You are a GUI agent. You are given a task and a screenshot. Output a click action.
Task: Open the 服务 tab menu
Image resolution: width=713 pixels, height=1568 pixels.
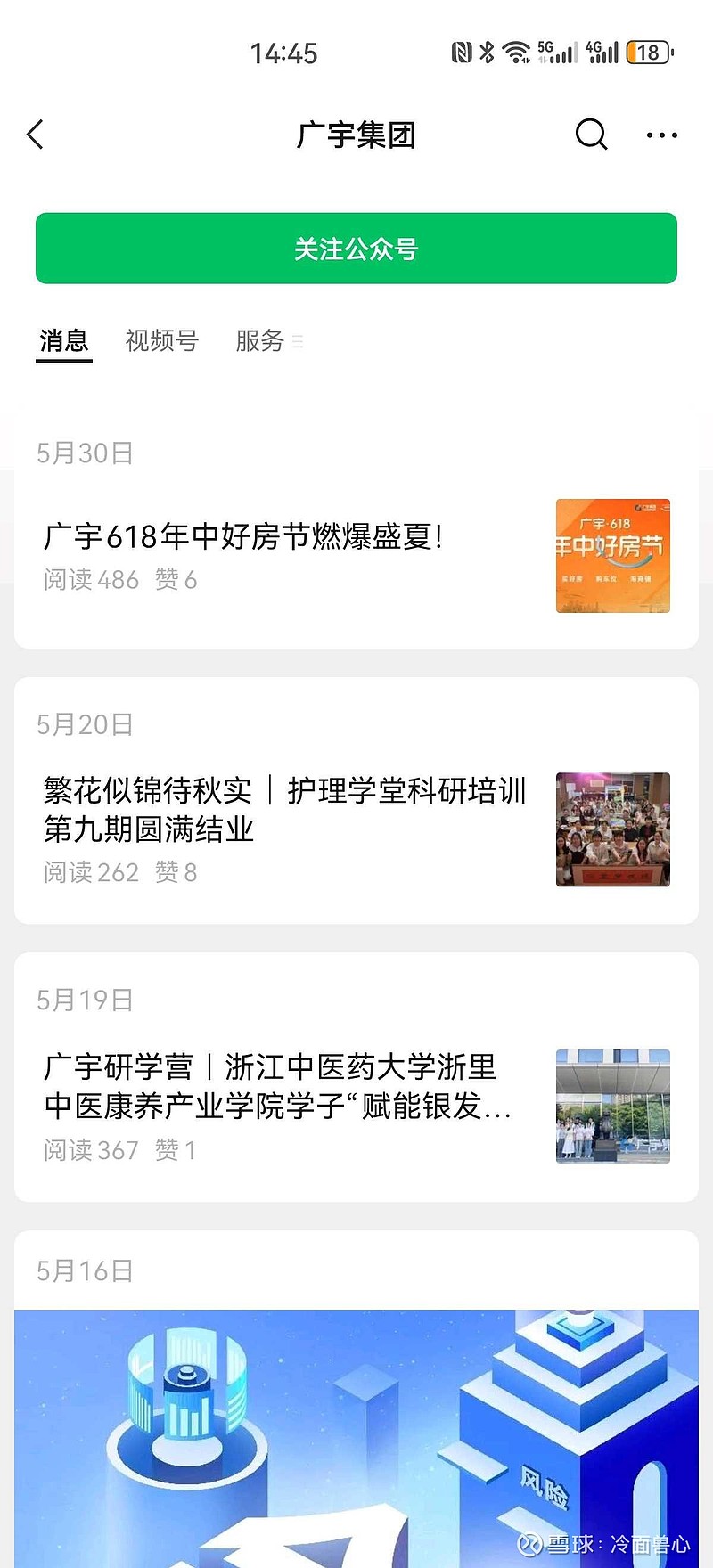[267, 340]
